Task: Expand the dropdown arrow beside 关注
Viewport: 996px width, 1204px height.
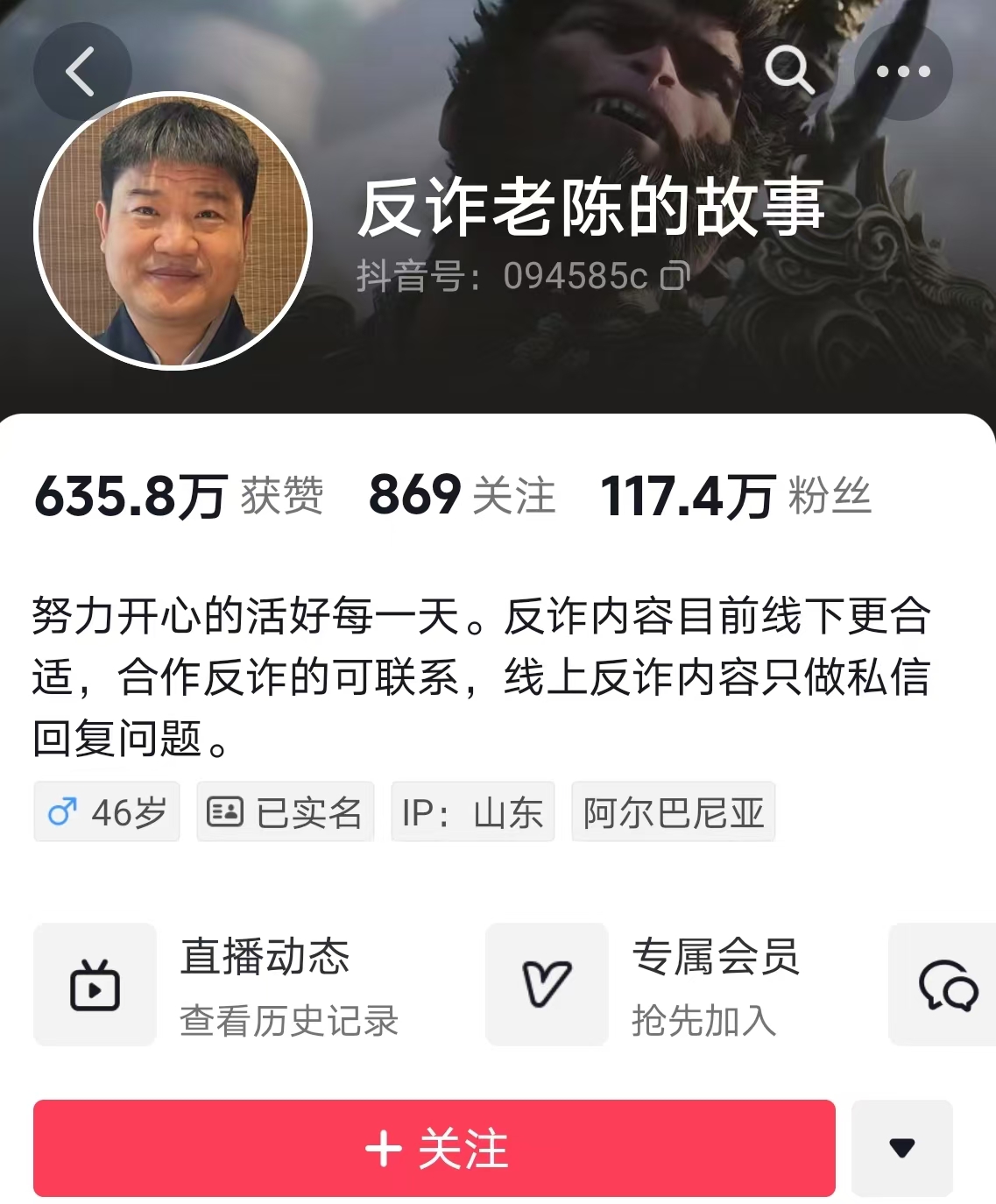Action: [x=901, y=1148]
